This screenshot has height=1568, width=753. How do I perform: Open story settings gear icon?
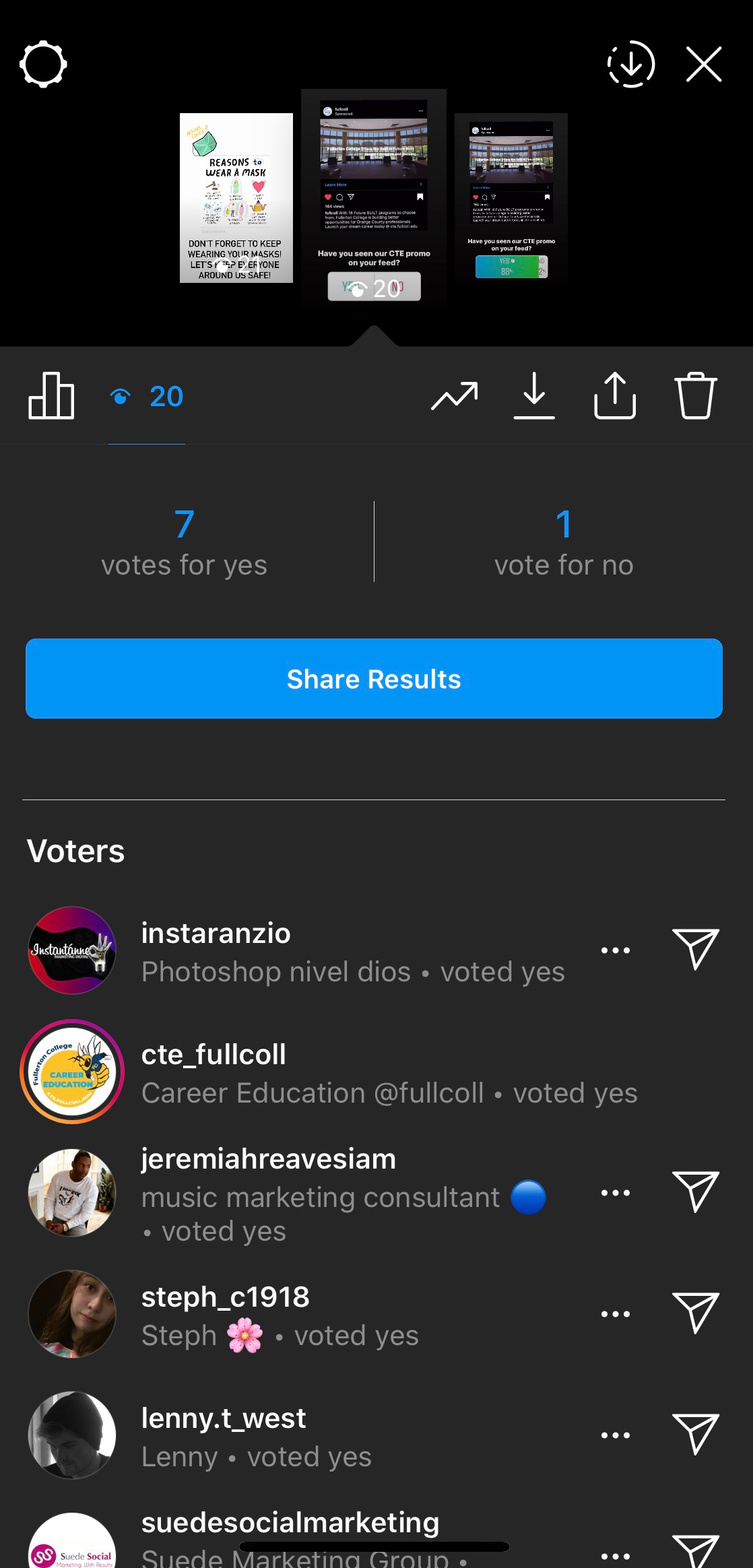pos(43,65)
